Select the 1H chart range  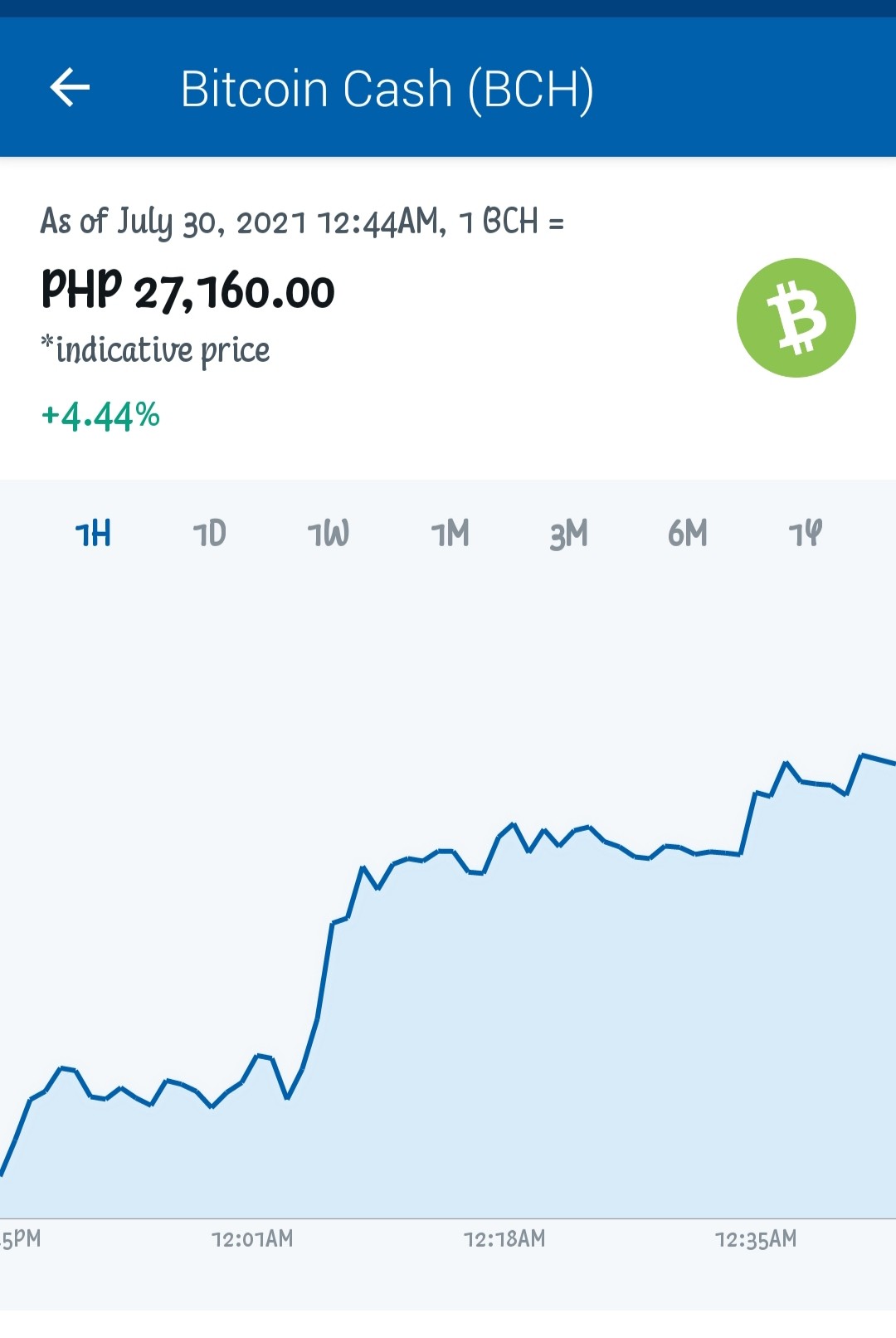pos(93,534)
